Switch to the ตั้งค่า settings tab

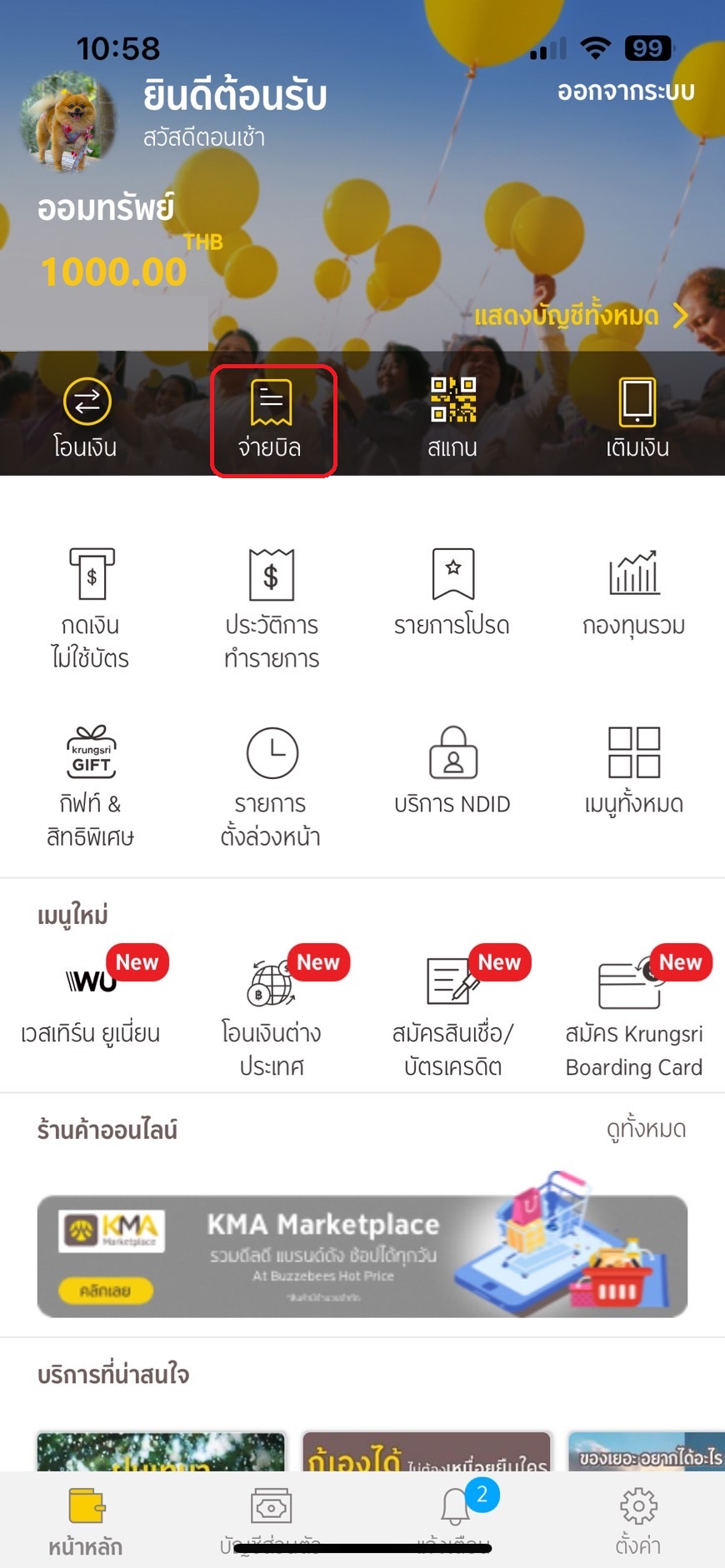click(x=638, y=1521)
